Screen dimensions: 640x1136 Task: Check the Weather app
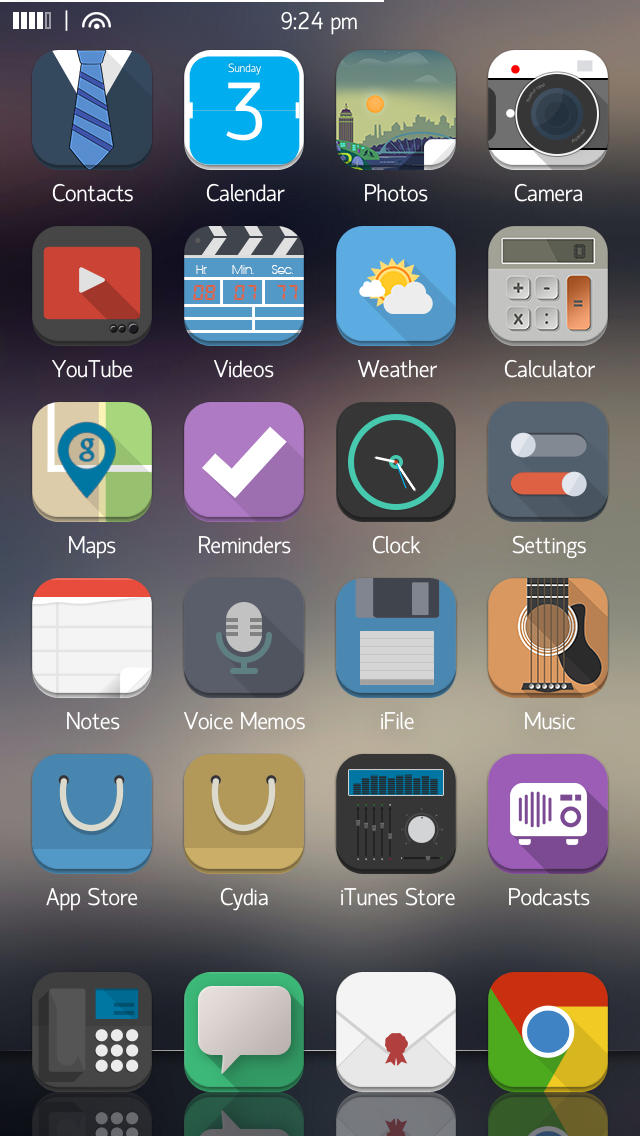(x=396, y=286)
